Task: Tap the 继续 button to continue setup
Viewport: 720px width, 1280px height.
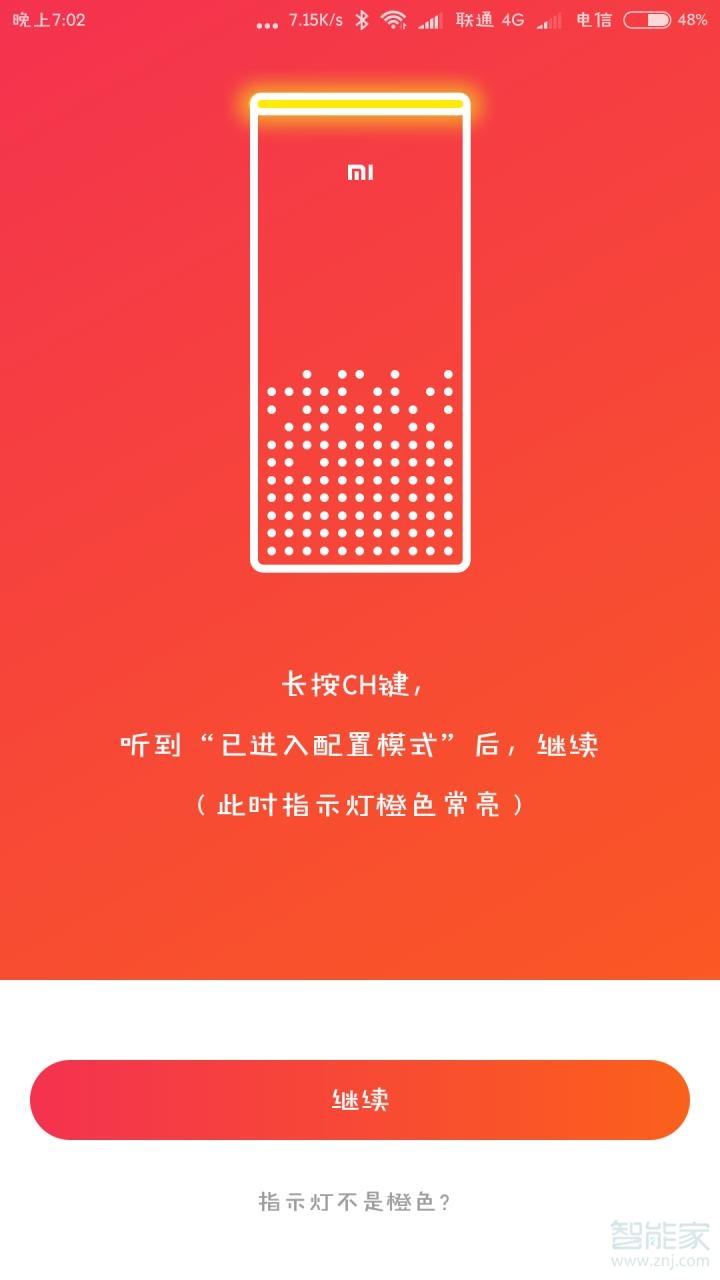Action: (x=360, y=1100)
